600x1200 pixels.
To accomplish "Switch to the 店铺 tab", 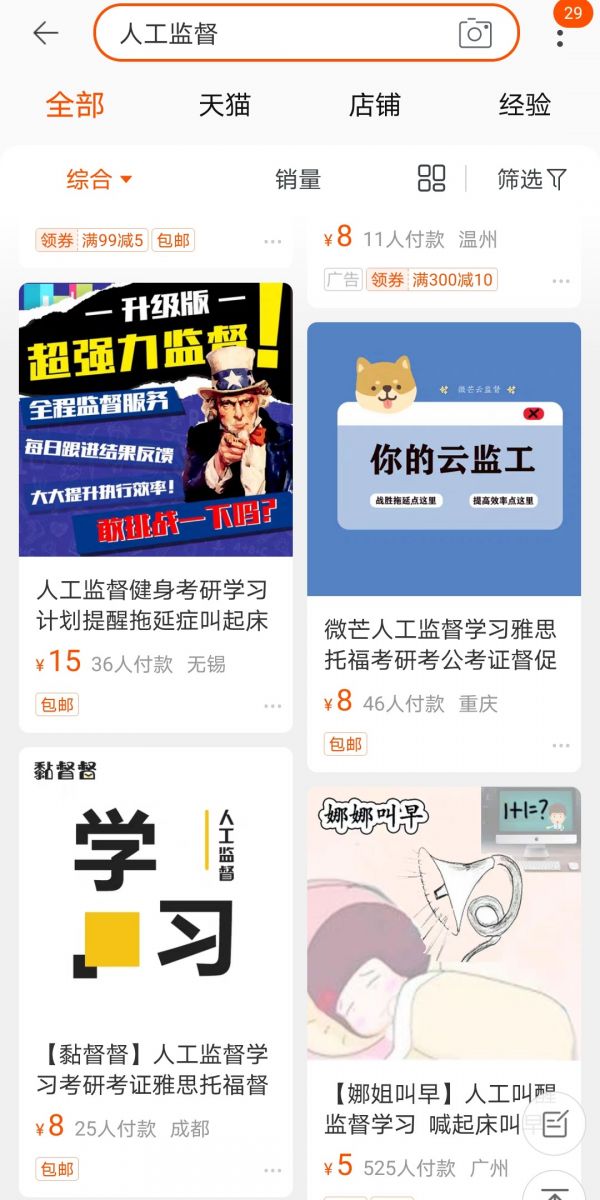I will click(x=374, y=105).
